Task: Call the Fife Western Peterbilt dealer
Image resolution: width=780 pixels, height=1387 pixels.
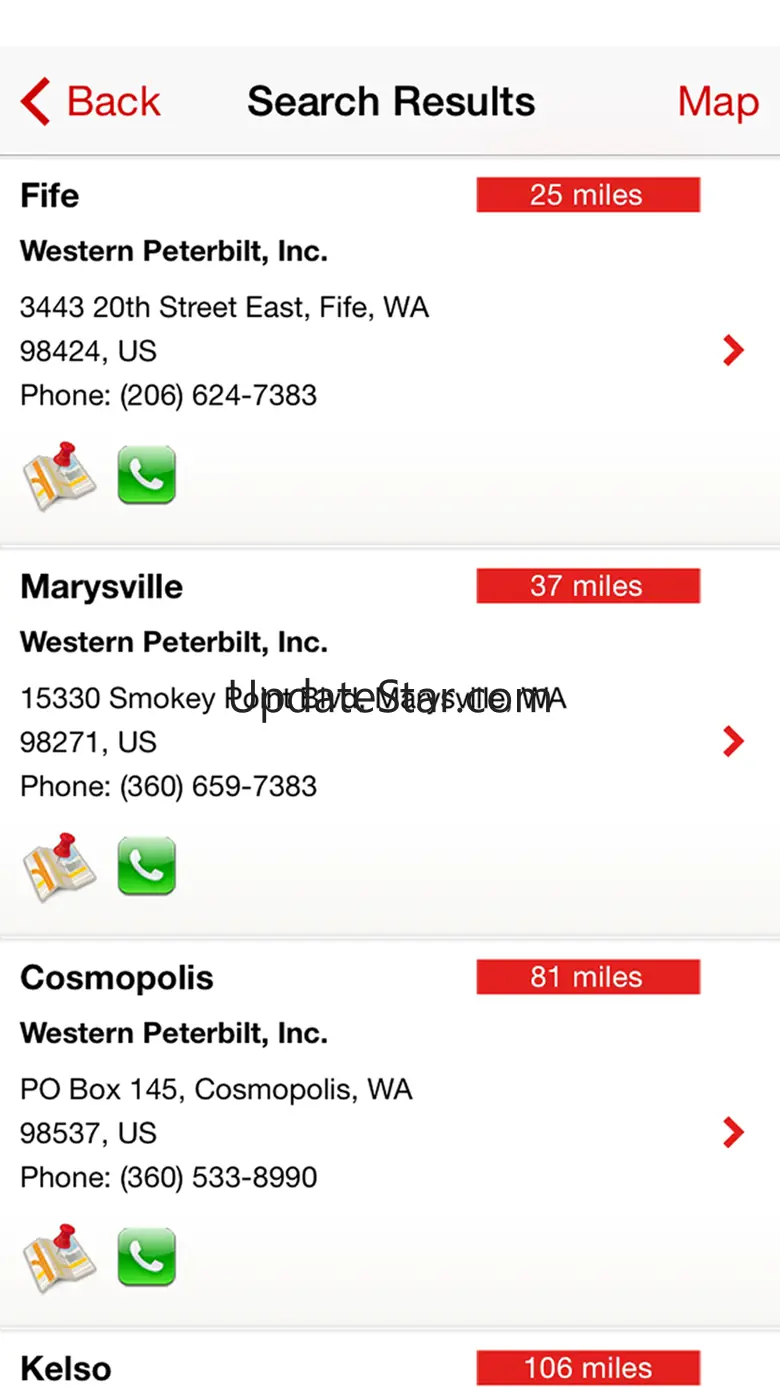Action: (x=146, y=475)
